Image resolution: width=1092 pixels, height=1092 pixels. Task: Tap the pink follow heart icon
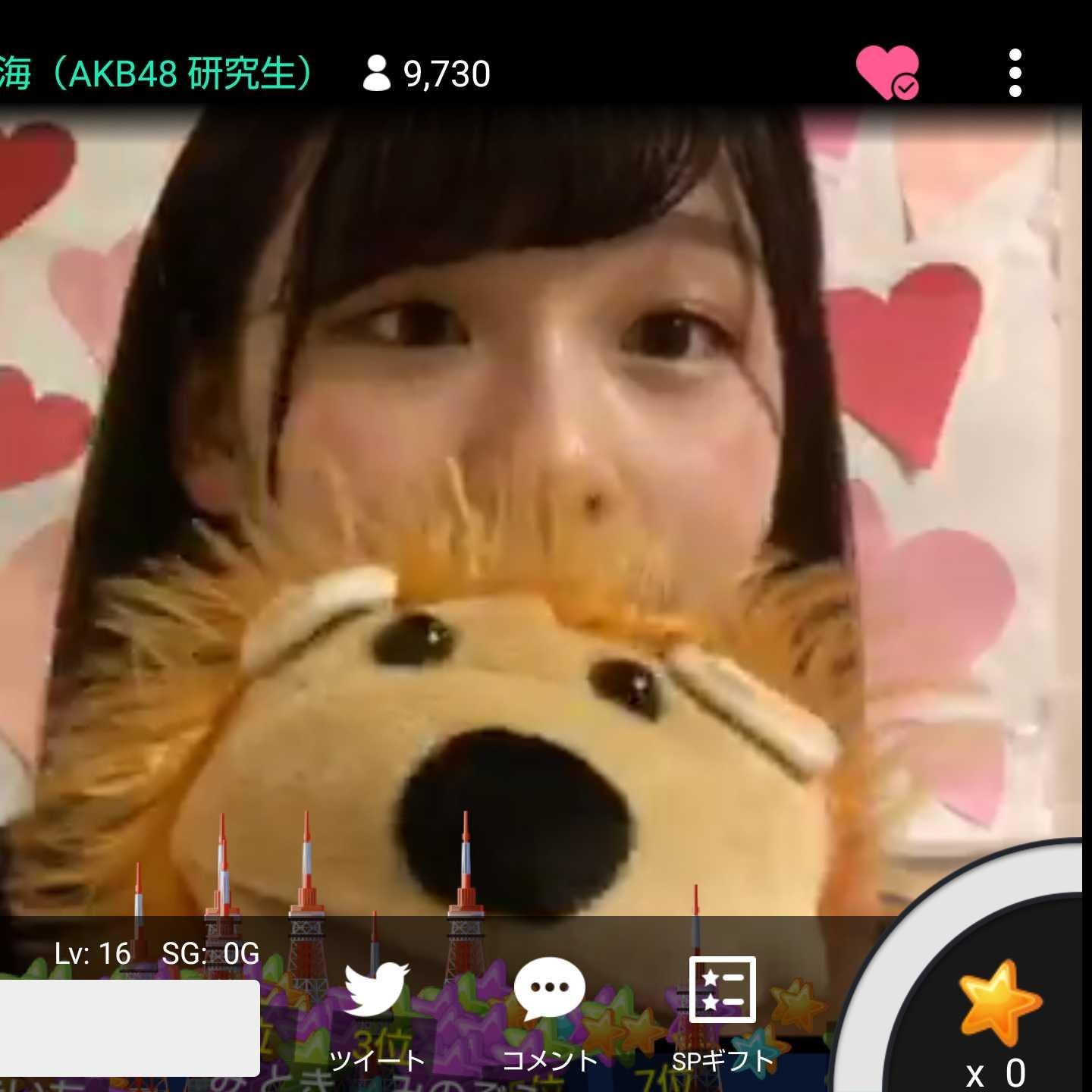pyautogui.click(x=886, y=72)
